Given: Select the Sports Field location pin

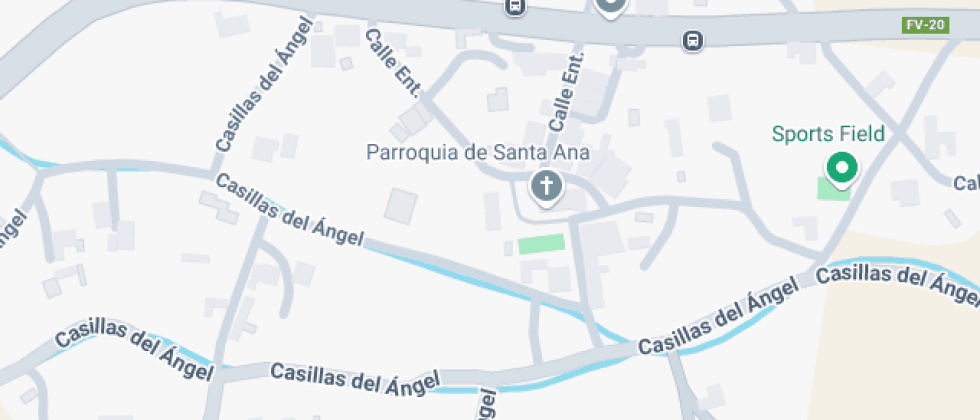Looking at the screenshot, I should (841, 168).
